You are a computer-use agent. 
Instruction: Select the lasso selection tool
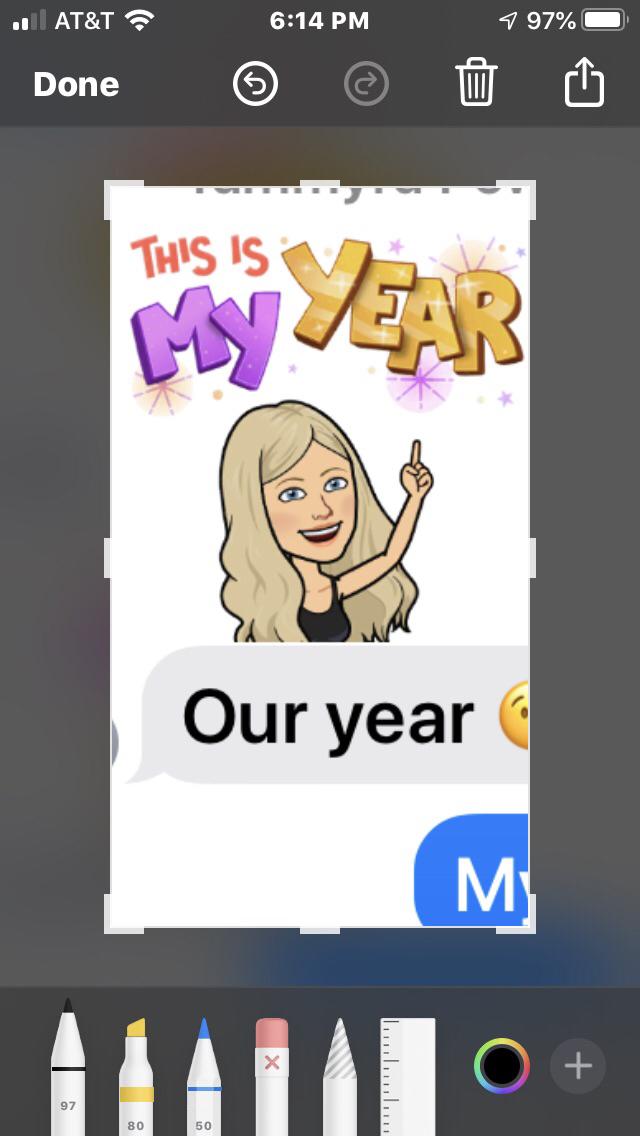340,1075
